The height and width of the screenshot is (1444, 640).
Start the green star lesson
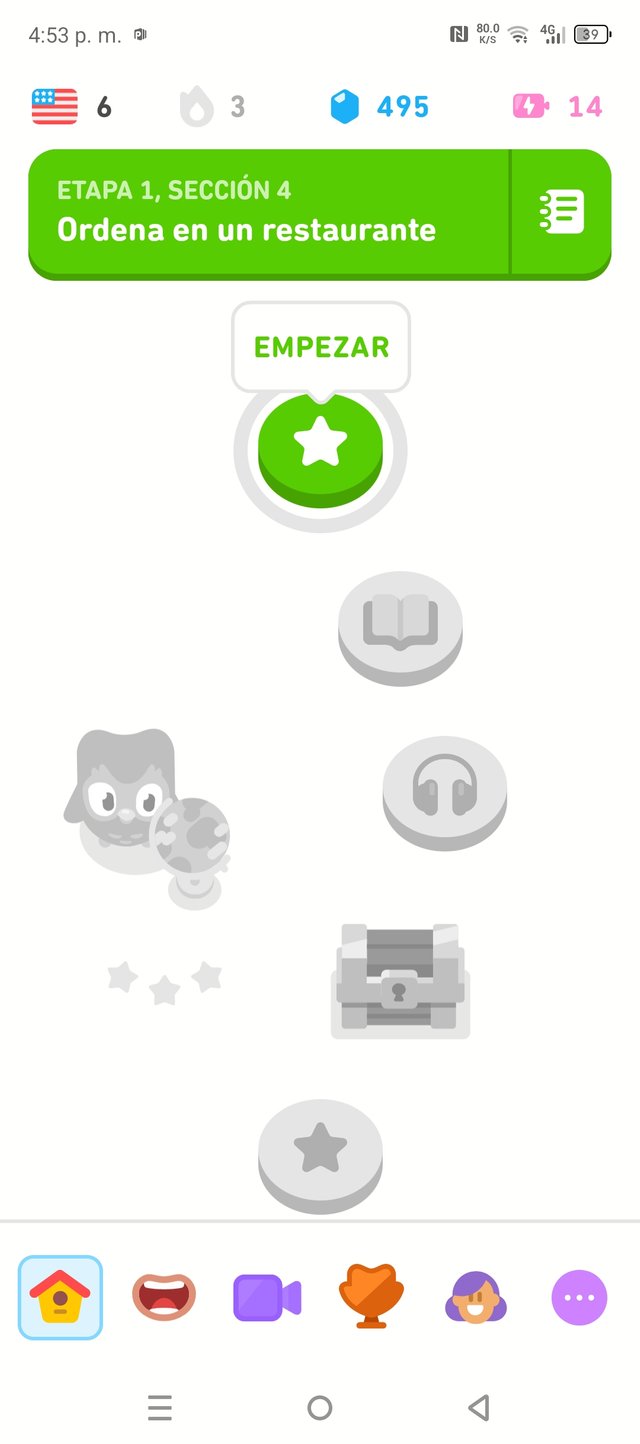click(x=320, y=445)
